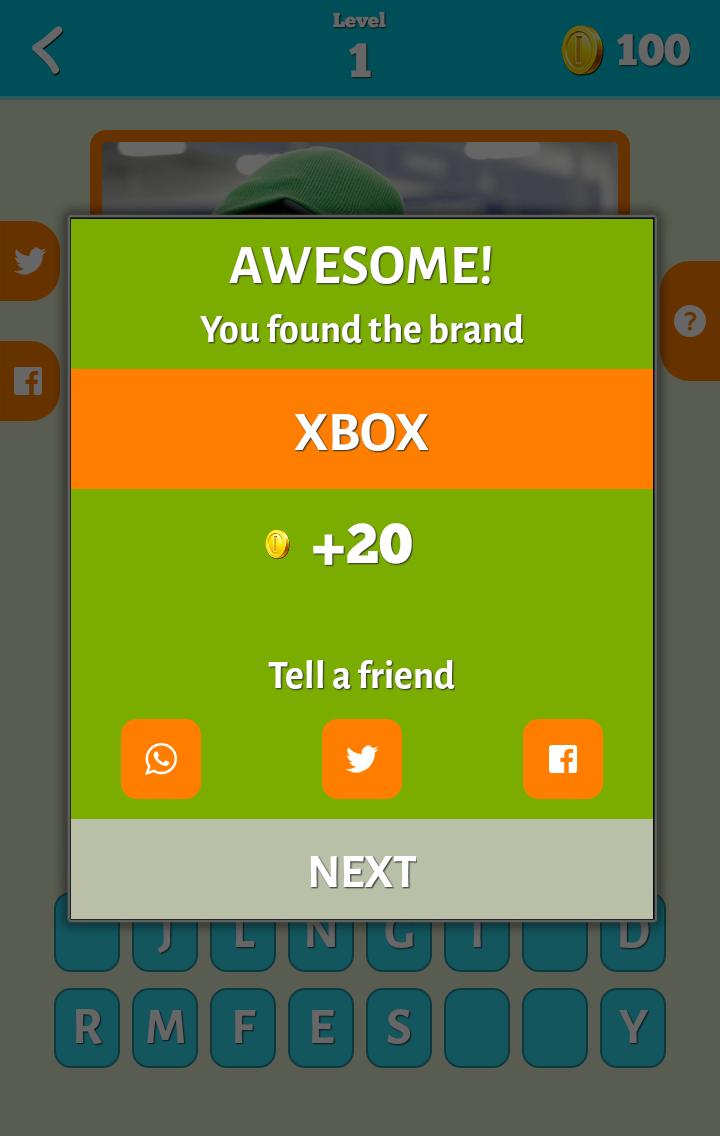Go back using the top-left arrow
Viewport: 720px width, 1136px height.
click(x=47, y=50)
